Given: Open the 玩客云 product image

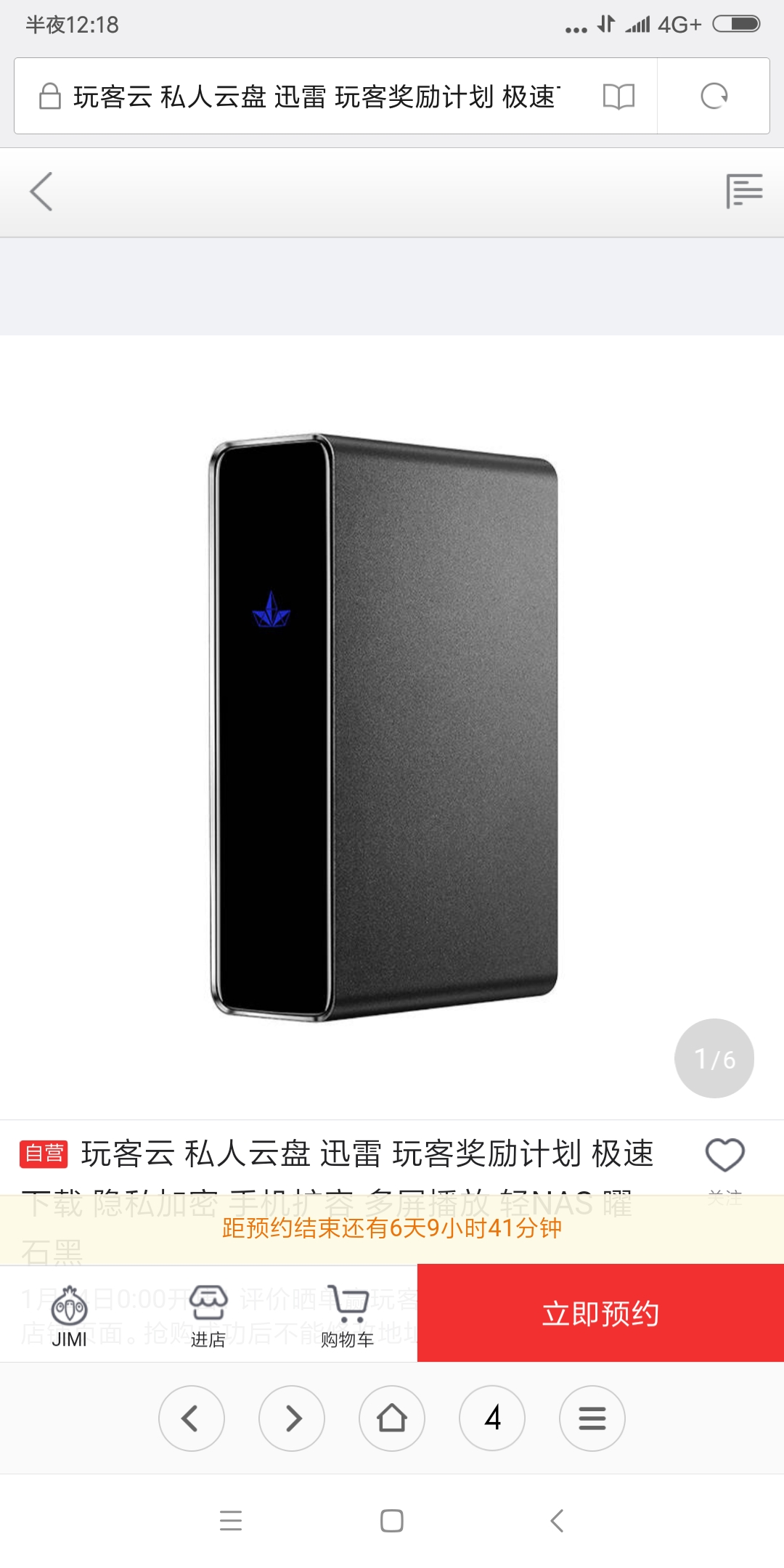Looking at the screenshot, I should [385, 726].
